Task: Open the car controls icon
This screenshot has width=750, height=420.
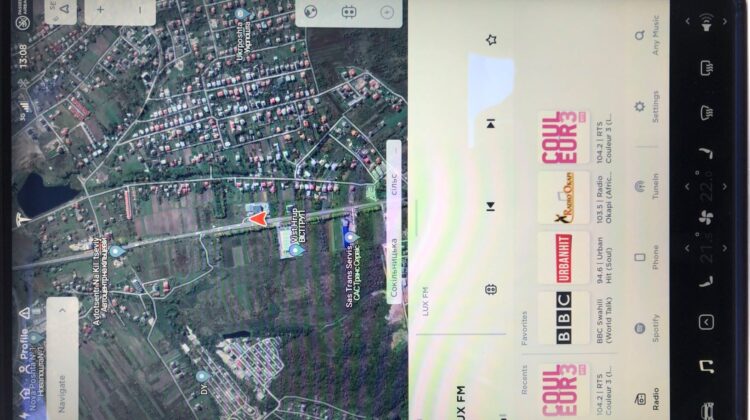Action: tap(707, 410)
